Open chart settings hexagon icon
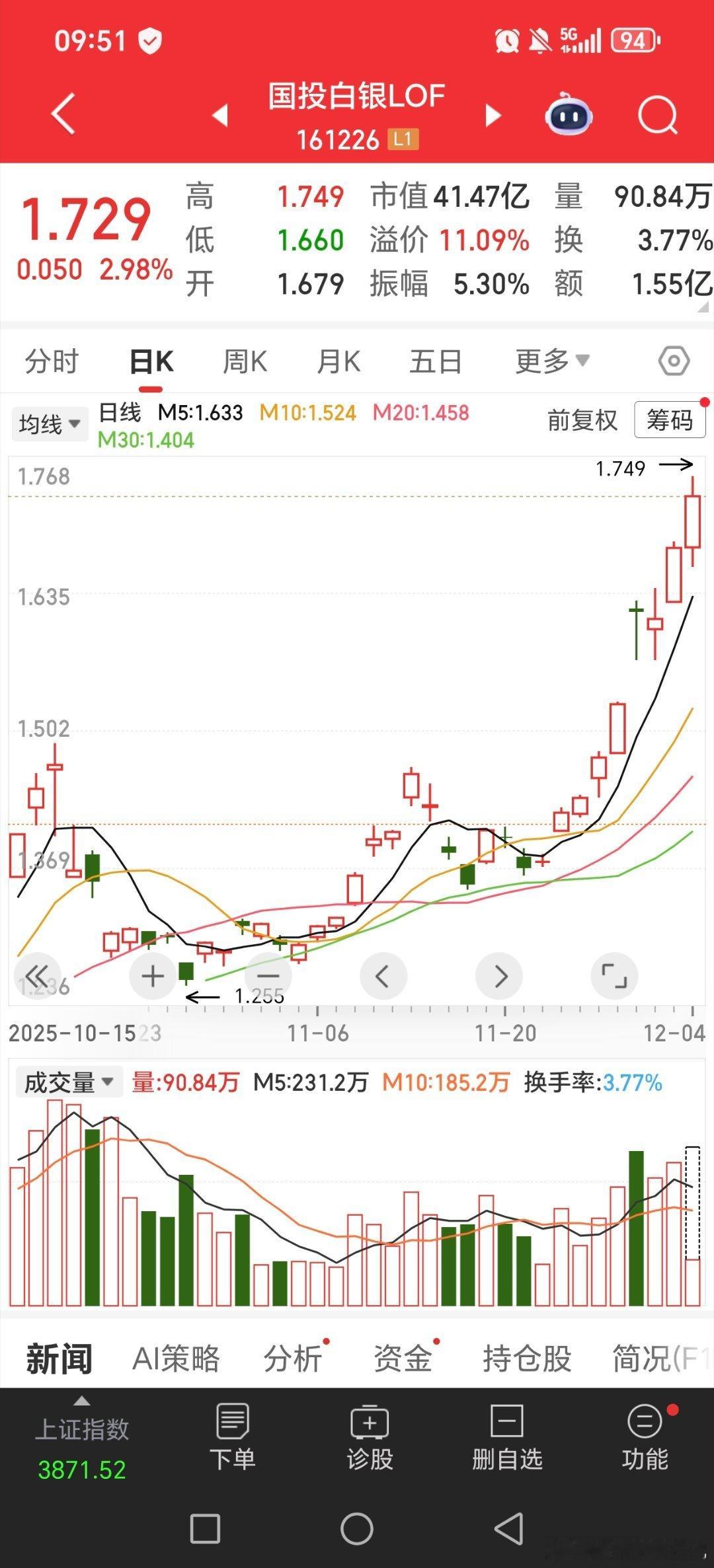This screenshot has height=1568, width=714. (674, 361)
